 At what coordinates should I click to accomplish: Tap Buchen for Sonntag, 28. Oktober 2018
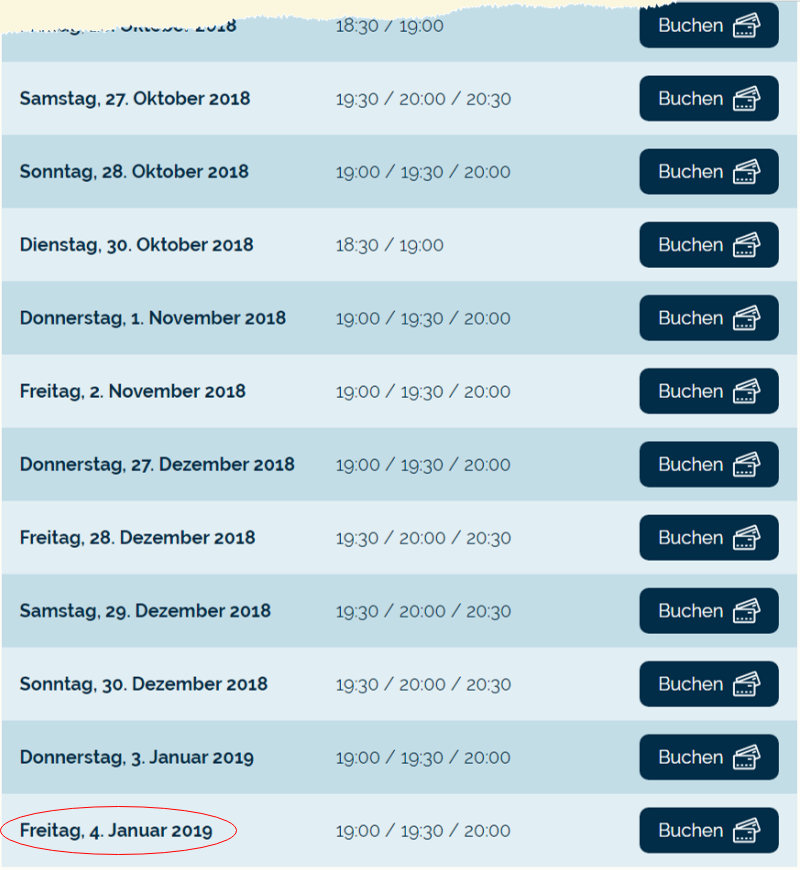tap(708, 171)
